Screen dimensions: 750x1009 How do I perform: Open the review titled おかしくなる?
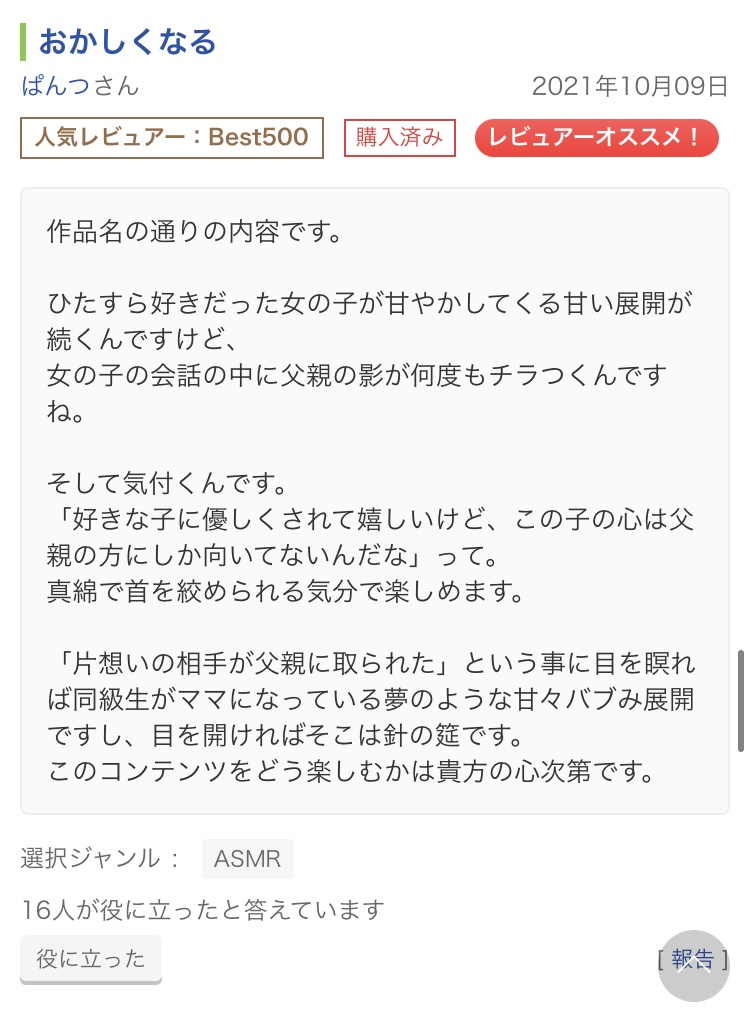[127, 42]
